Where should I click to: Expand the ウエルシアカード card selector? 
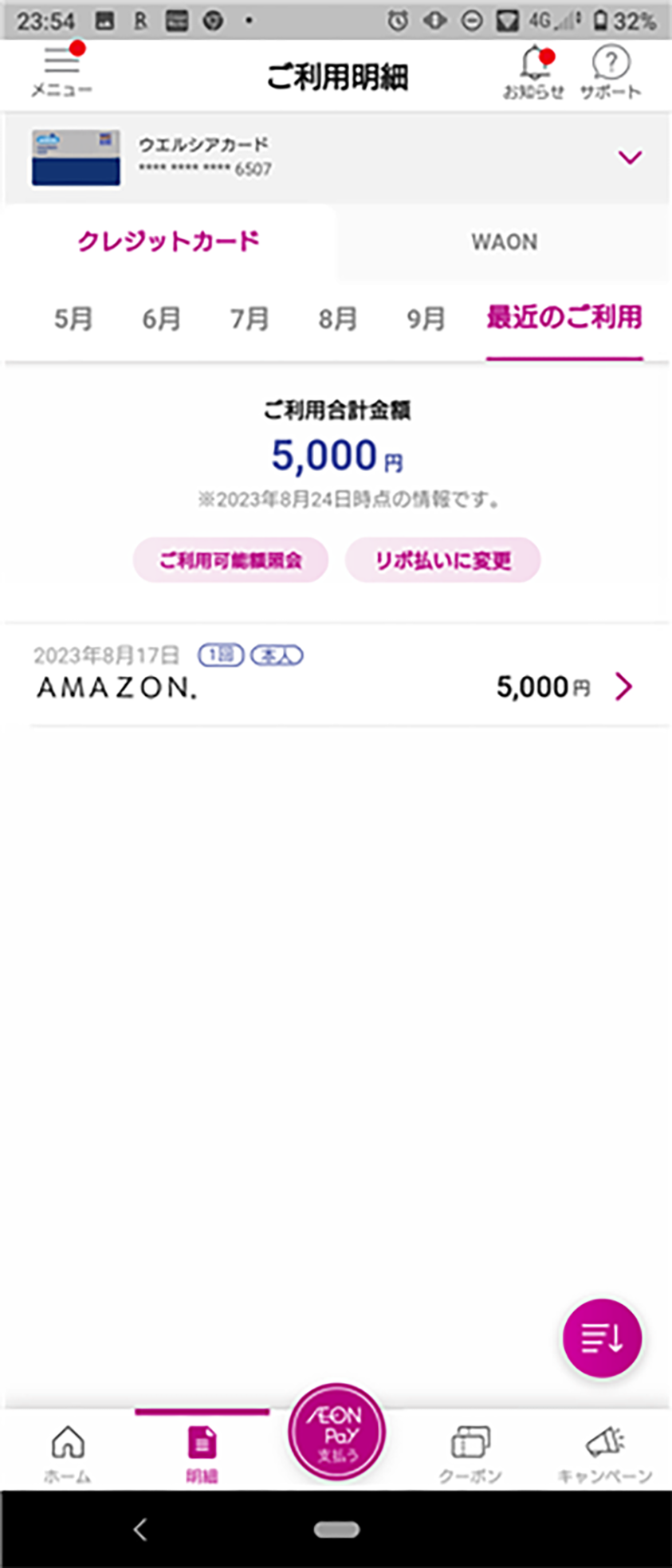click(629, 157)
